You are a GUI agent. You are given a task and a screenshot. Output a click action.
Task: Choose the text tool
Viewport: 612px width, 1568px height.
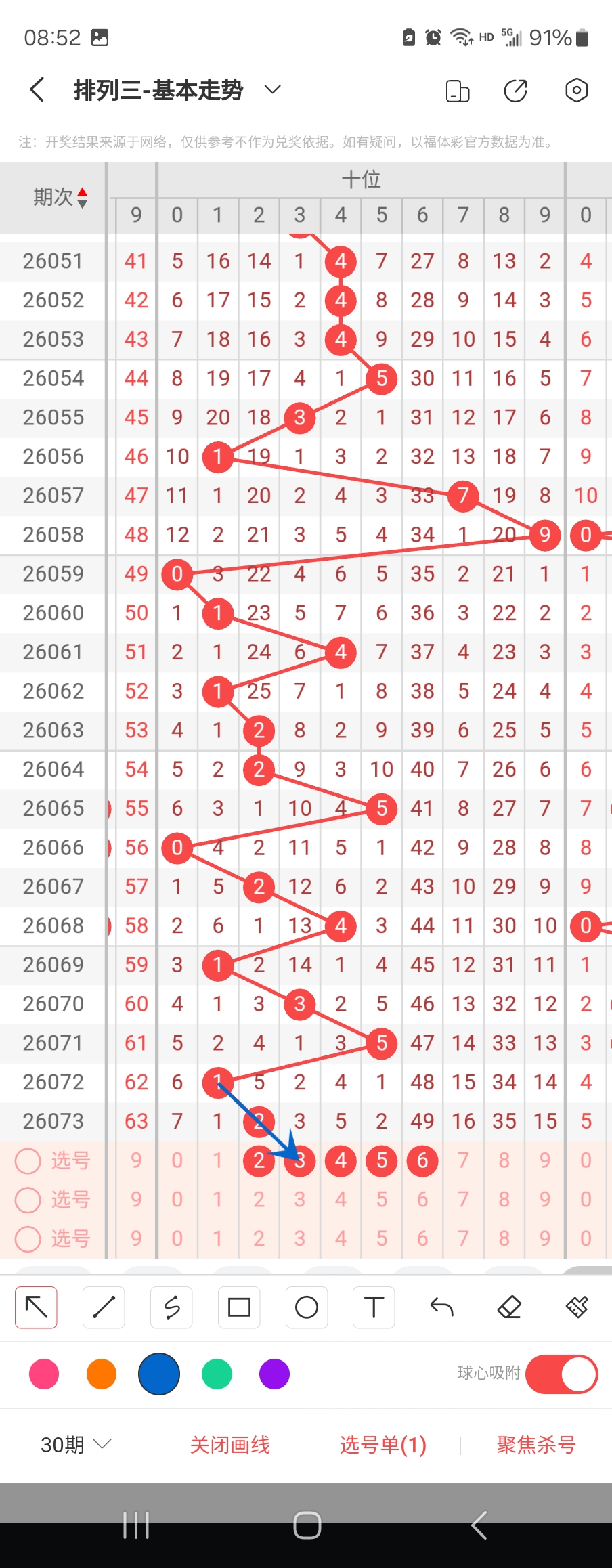(x=374, y=1307)
